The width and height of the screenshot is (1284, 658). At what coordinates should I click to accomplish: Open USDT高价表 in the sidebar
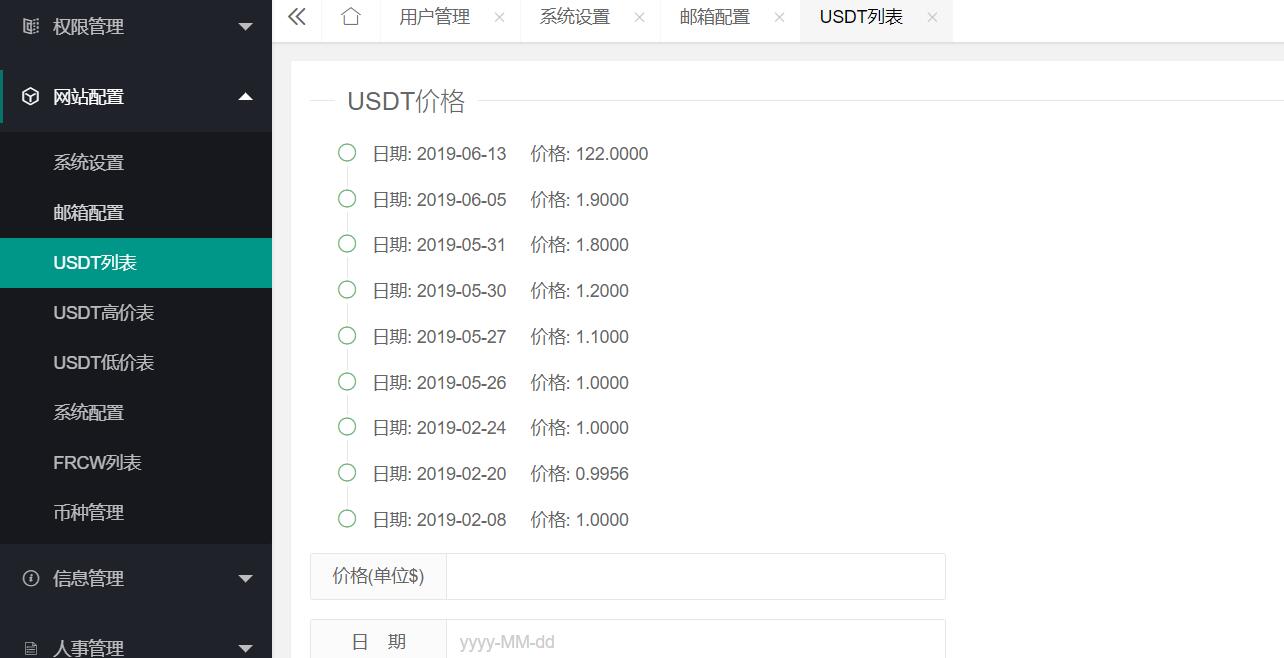pyautogui.click(x=104, y=313)
